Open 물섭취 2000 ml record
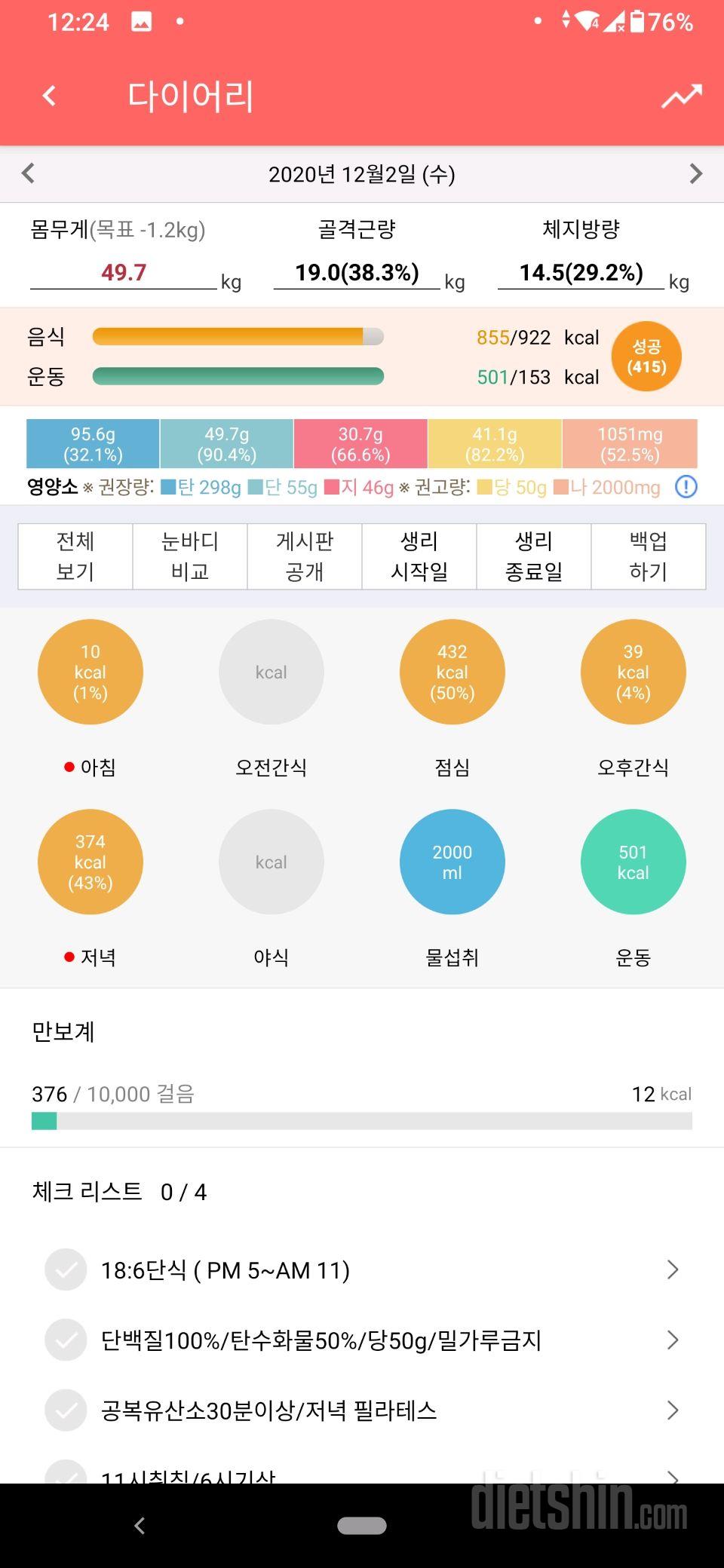Image resolution: width=724 pixels, height=1568 pixels. (452, 862)
